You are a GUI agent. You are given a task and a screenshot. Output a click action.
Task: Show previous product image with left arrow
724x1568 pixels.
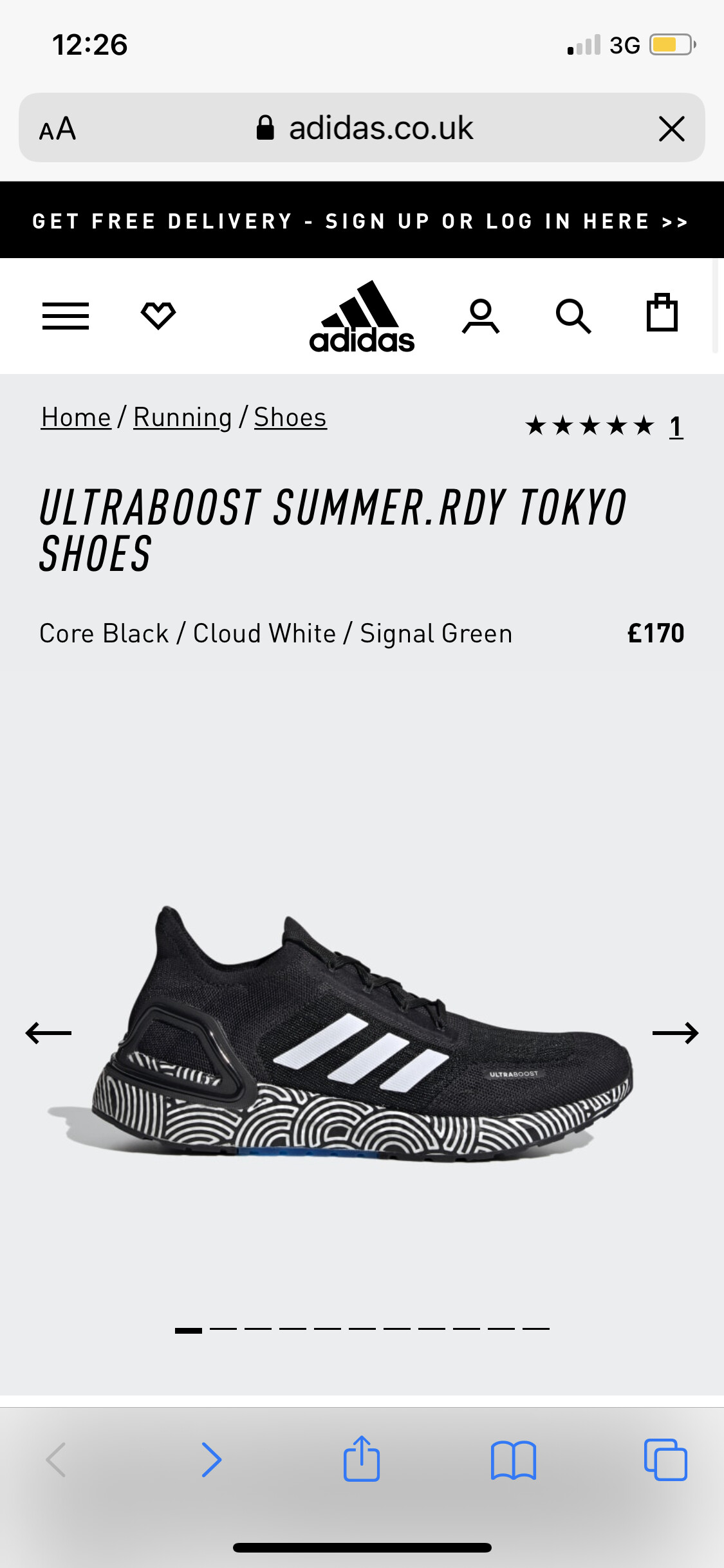pyautogui.click(x=48, y=1033)
